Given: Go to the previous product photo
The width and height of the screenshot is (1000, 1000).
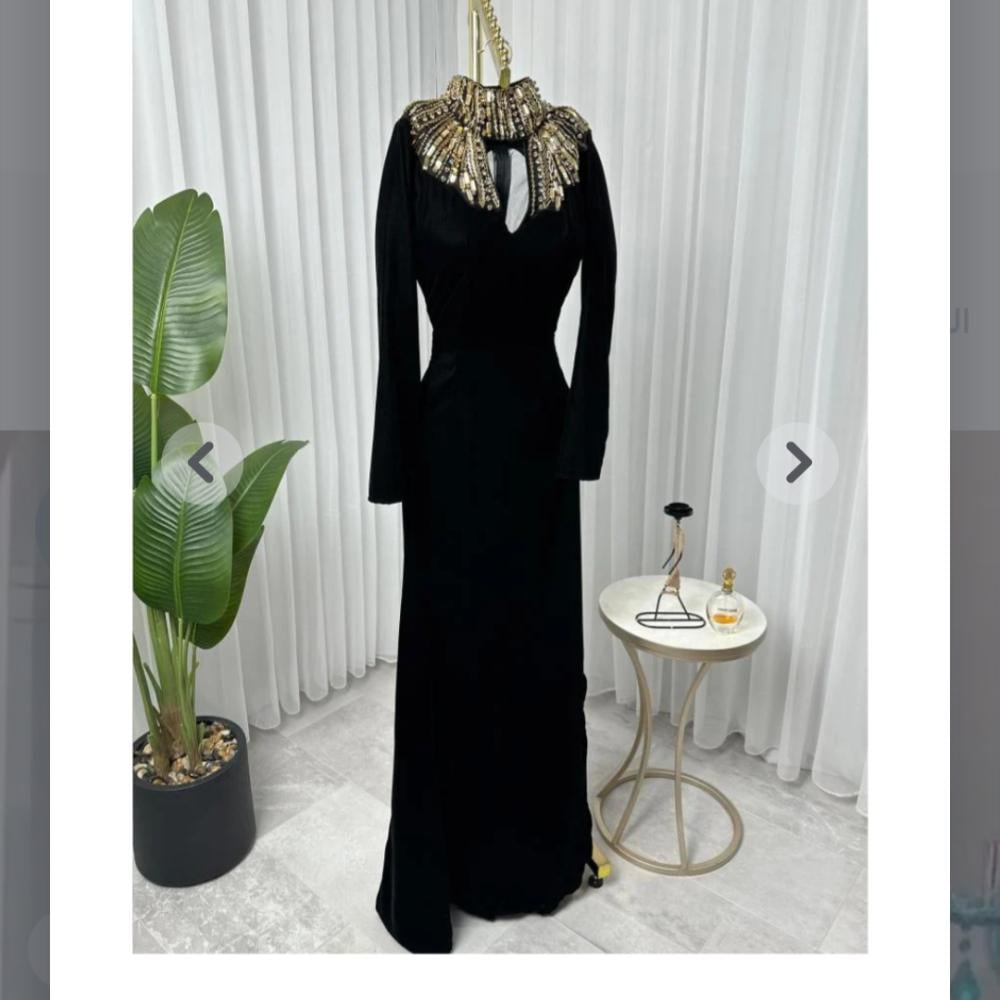Looking at the screenshot, I should click(202, 463).
